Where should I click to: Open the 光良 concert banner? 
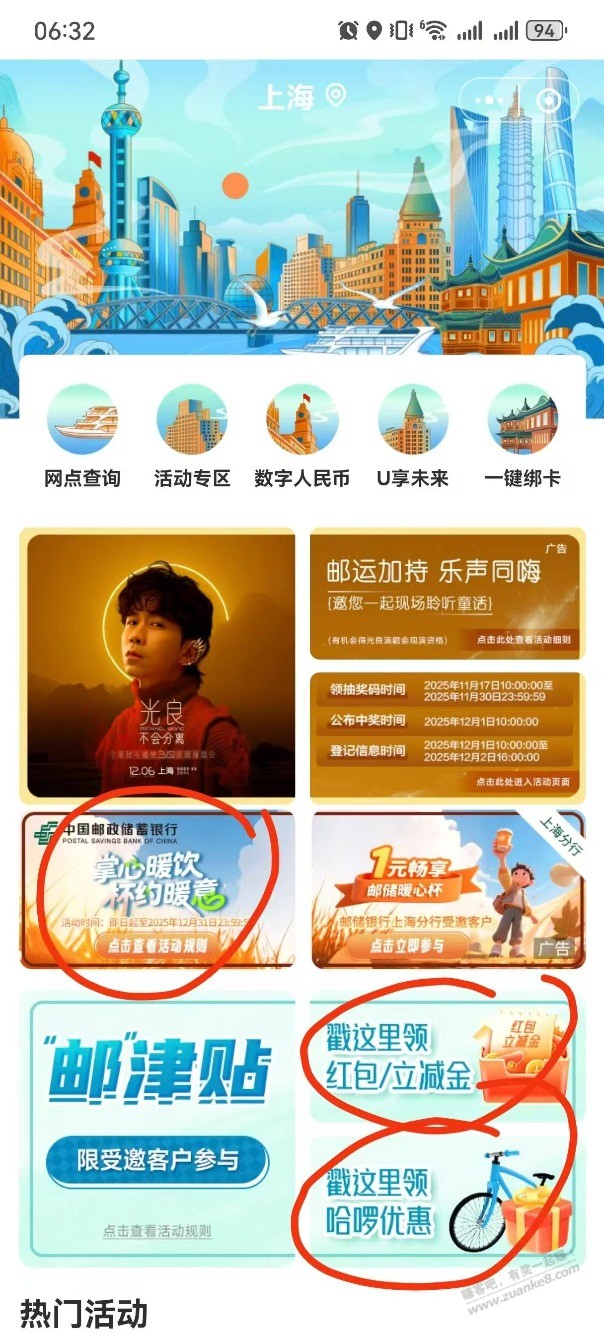[x=161, y=665]
